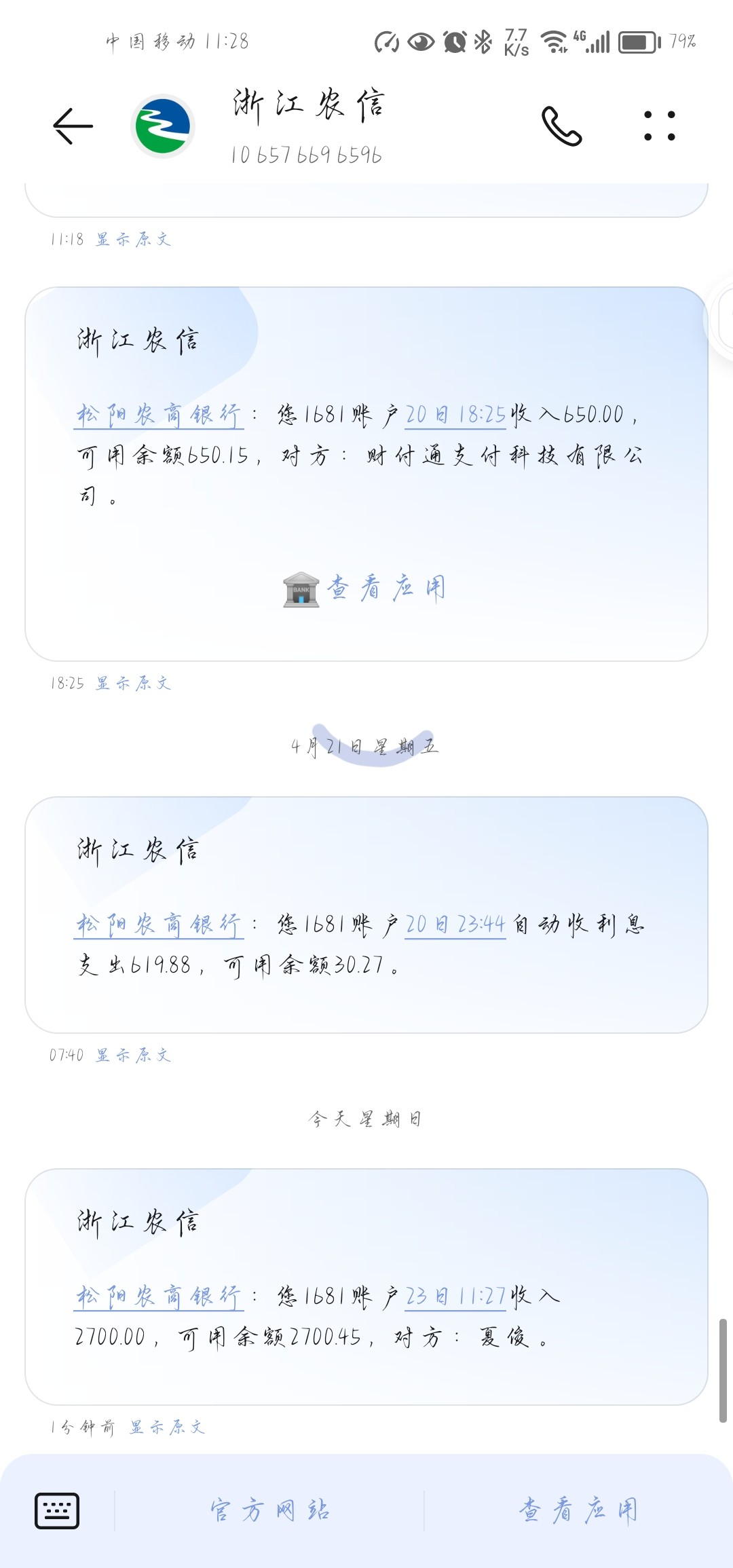Open 查看应用 link in the 650.00 income message
This screenshot has height=1568, width=733.
[x=385, y=588]
